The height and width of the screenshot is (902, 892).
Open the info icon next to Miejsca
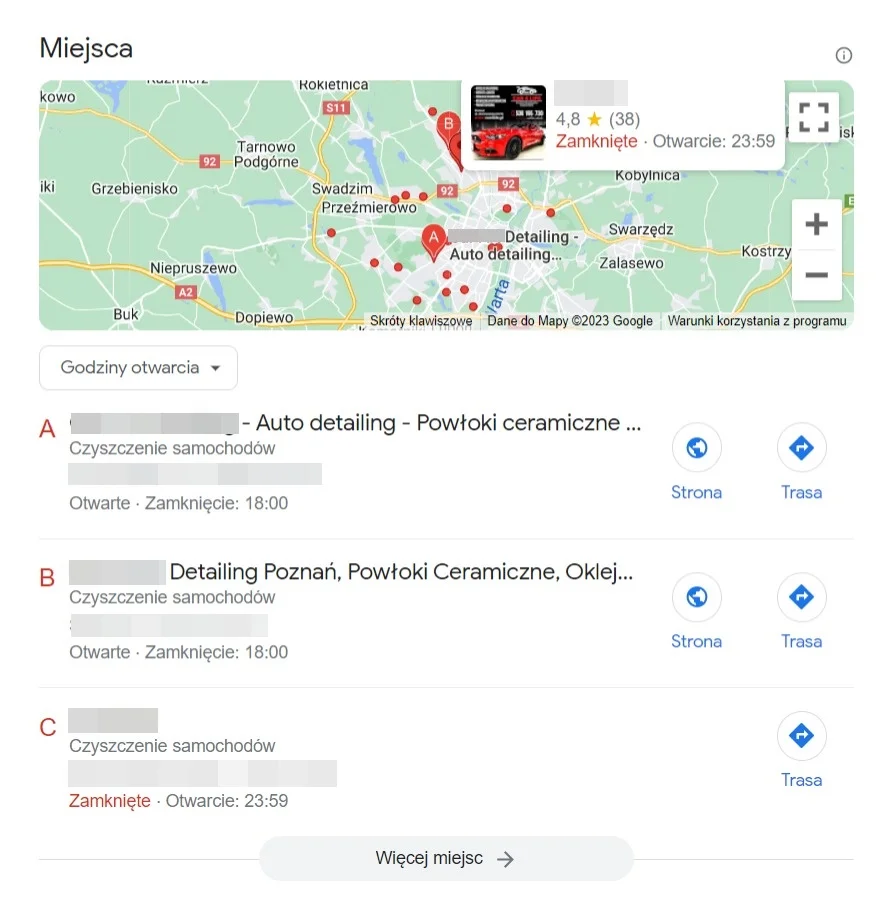843,55
